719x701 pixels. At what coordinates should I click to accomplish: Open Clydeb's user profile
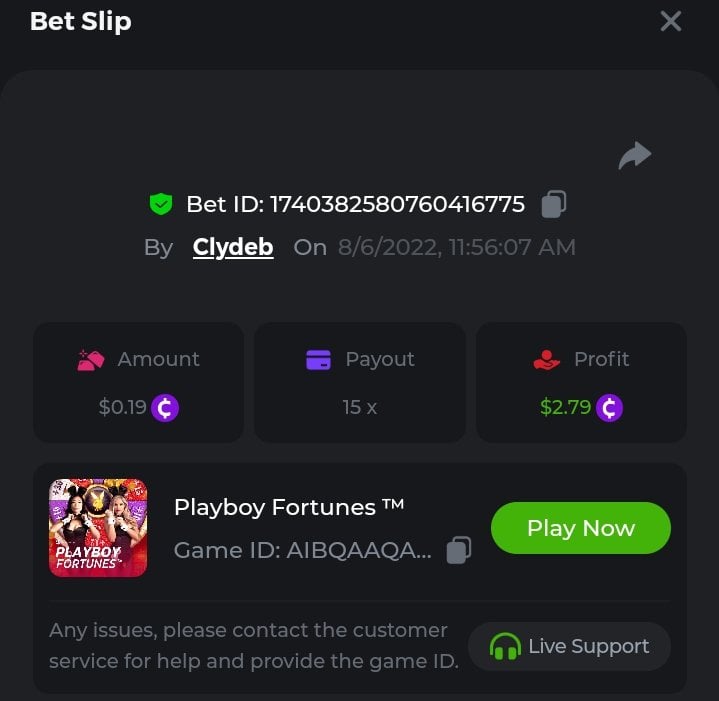[x=233, y=247]
